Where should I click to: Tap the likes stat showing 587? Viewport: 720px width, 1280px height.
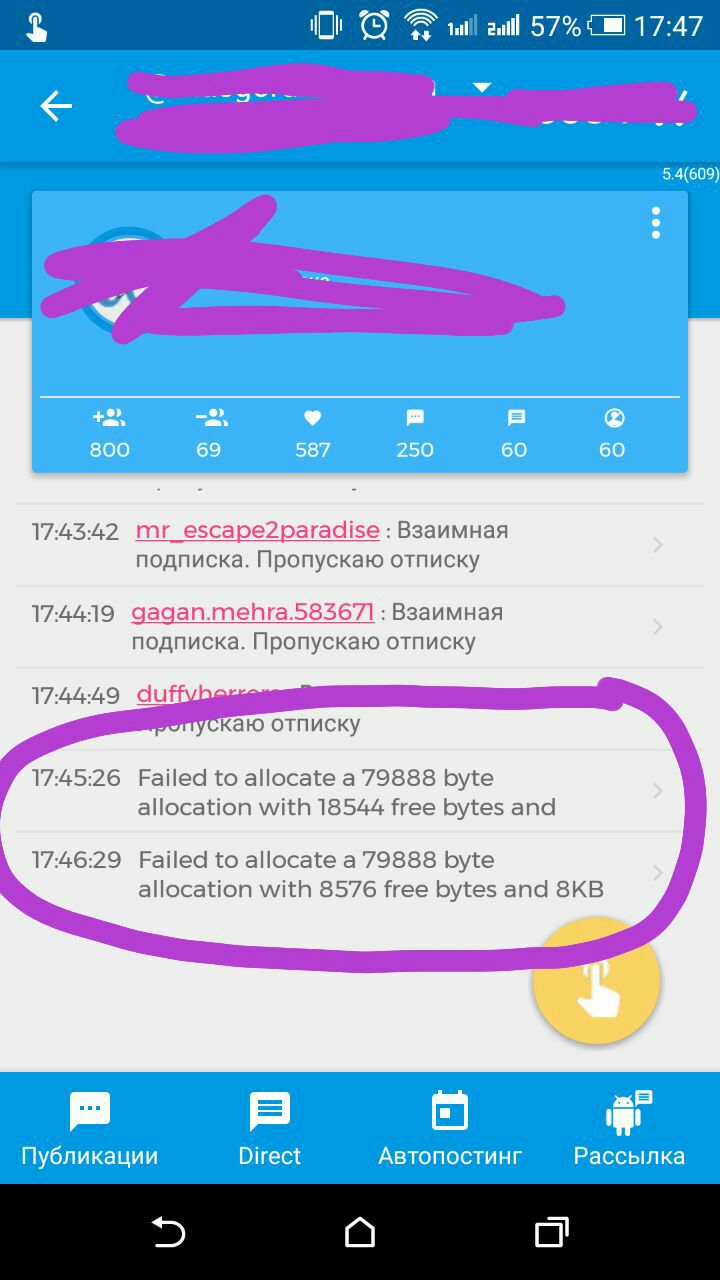pos(312,434)
